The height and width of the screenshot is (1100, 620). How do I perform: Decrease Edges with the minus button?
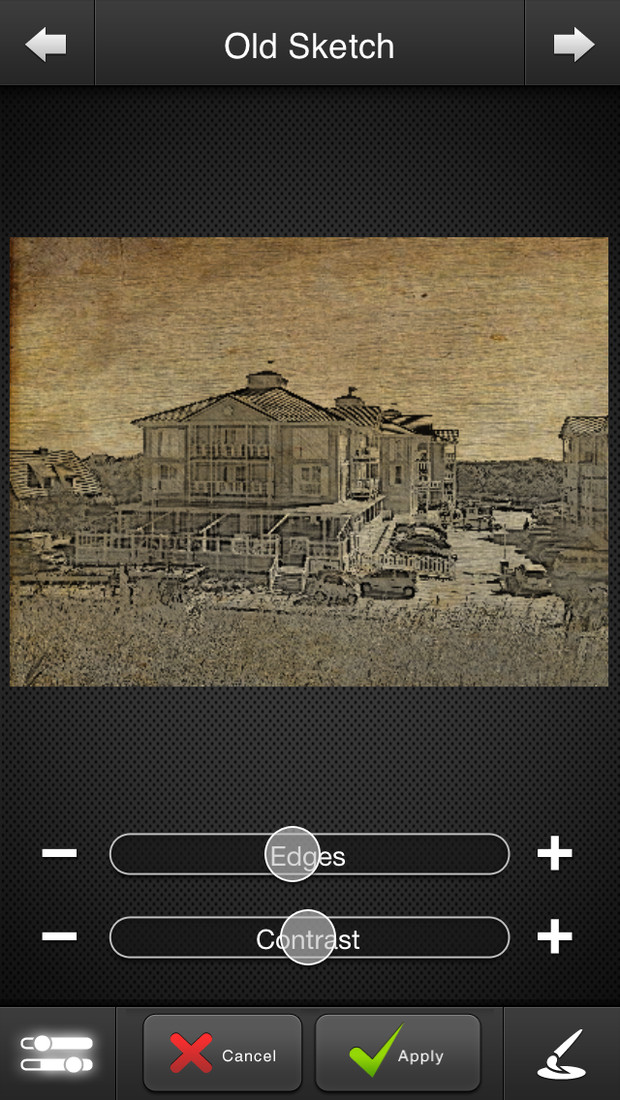tap(60, 853)
